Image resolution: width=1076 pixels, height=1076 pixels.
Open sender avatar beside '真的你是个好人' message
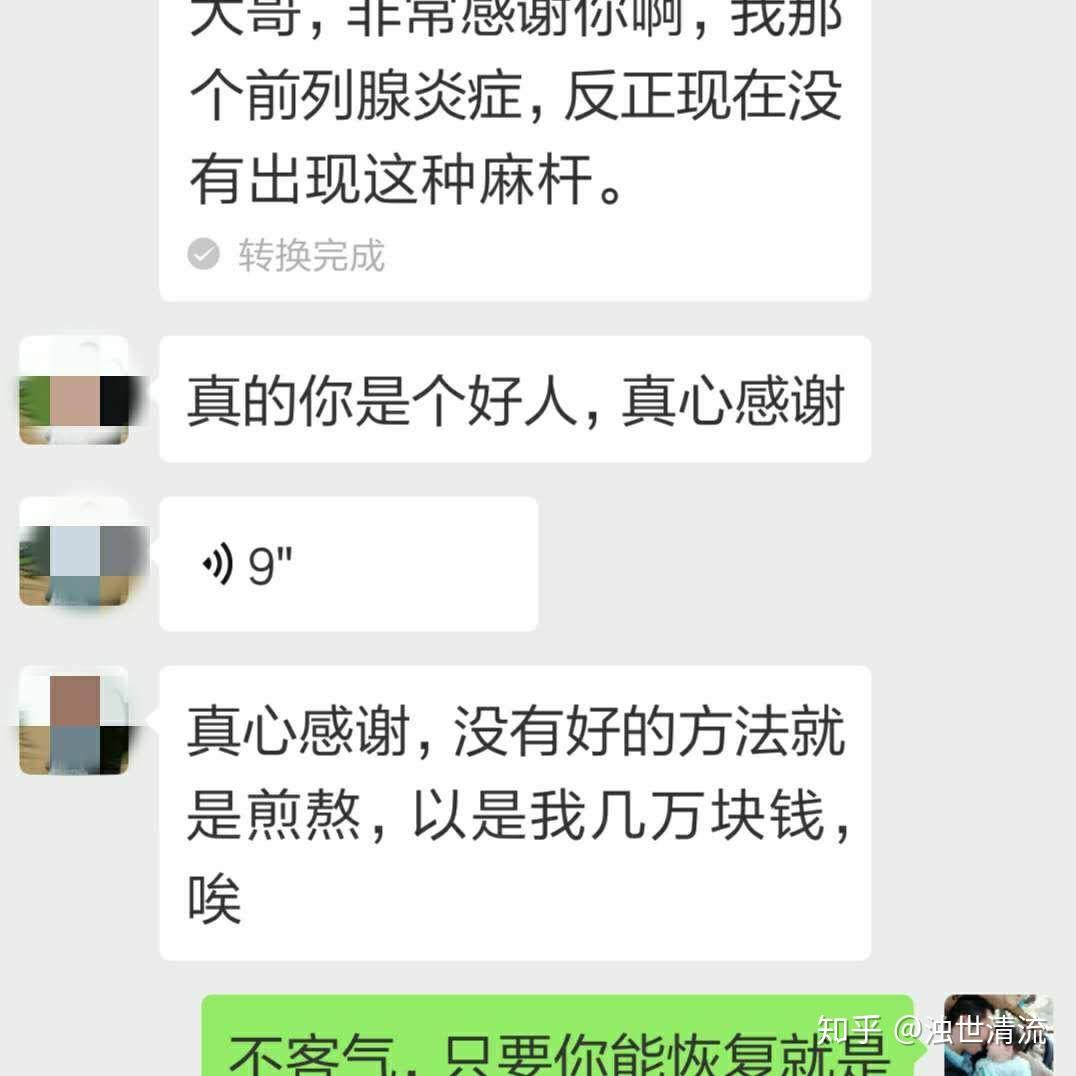pyautogui.click(x=75, y=392)
